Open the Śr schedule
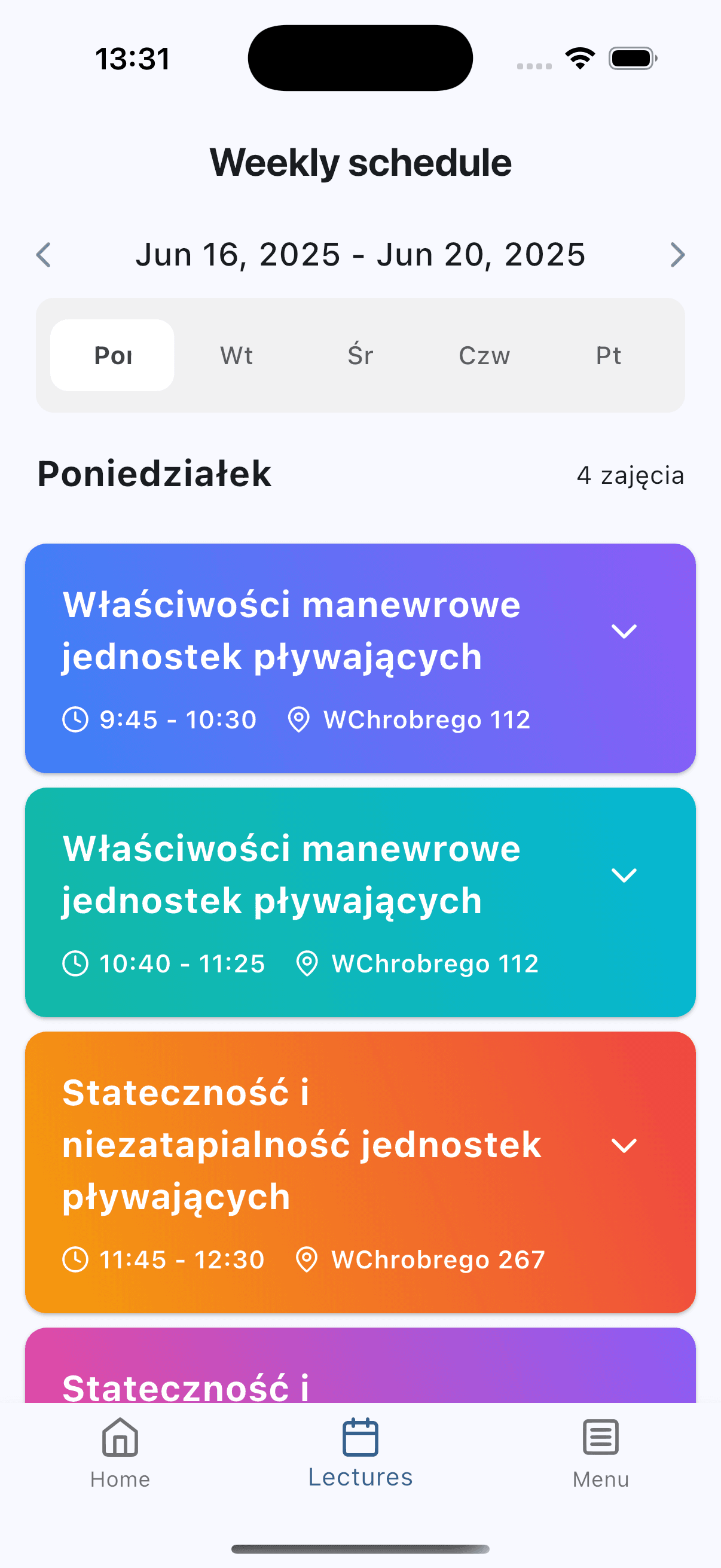Image resolution: width=721 pixels, height=1568 pixels. [x=359, y=355]
